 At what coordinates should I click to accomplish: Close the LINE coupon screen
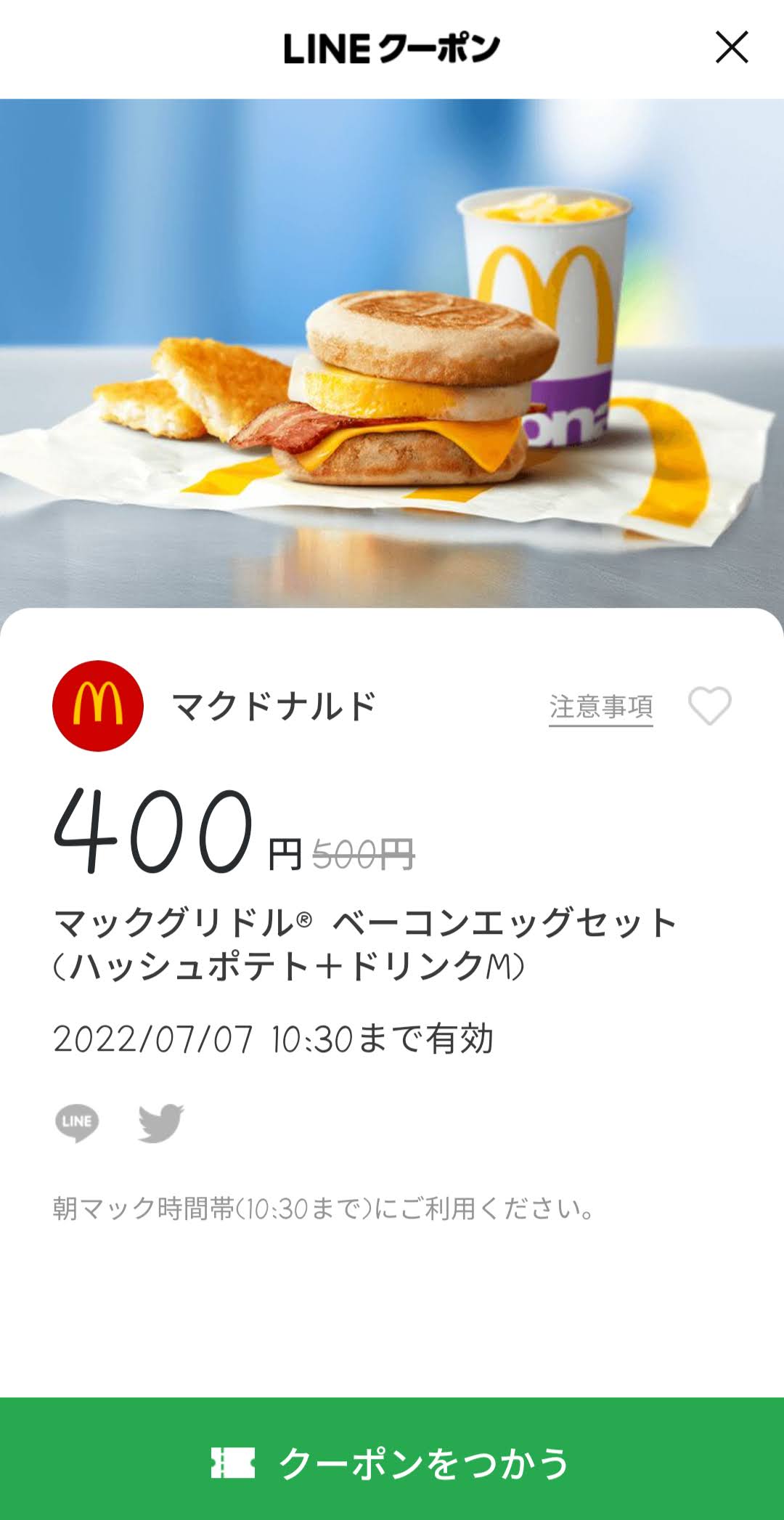731,48
